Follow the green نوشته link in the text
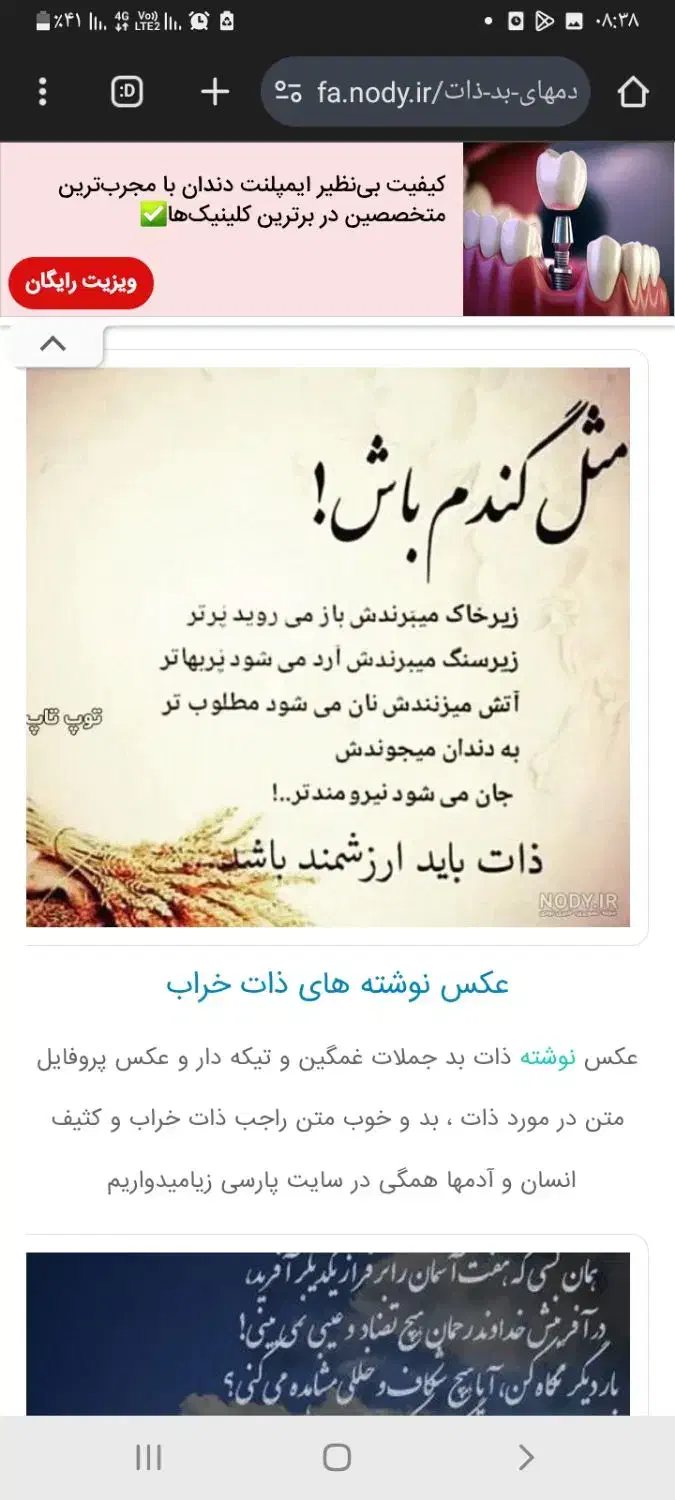 click(548, 1057)
